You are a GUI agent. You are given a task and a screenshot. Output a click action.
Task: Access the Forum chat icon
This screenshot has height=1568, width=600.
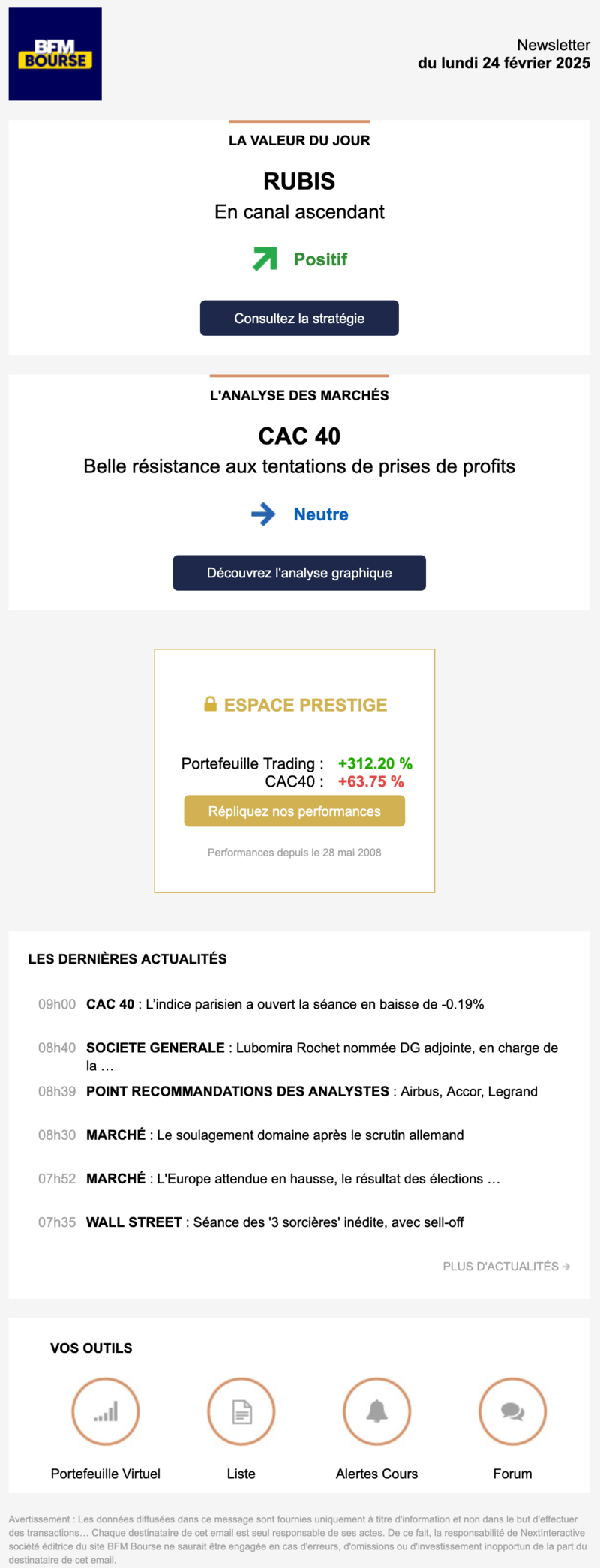coord(512,1411)
